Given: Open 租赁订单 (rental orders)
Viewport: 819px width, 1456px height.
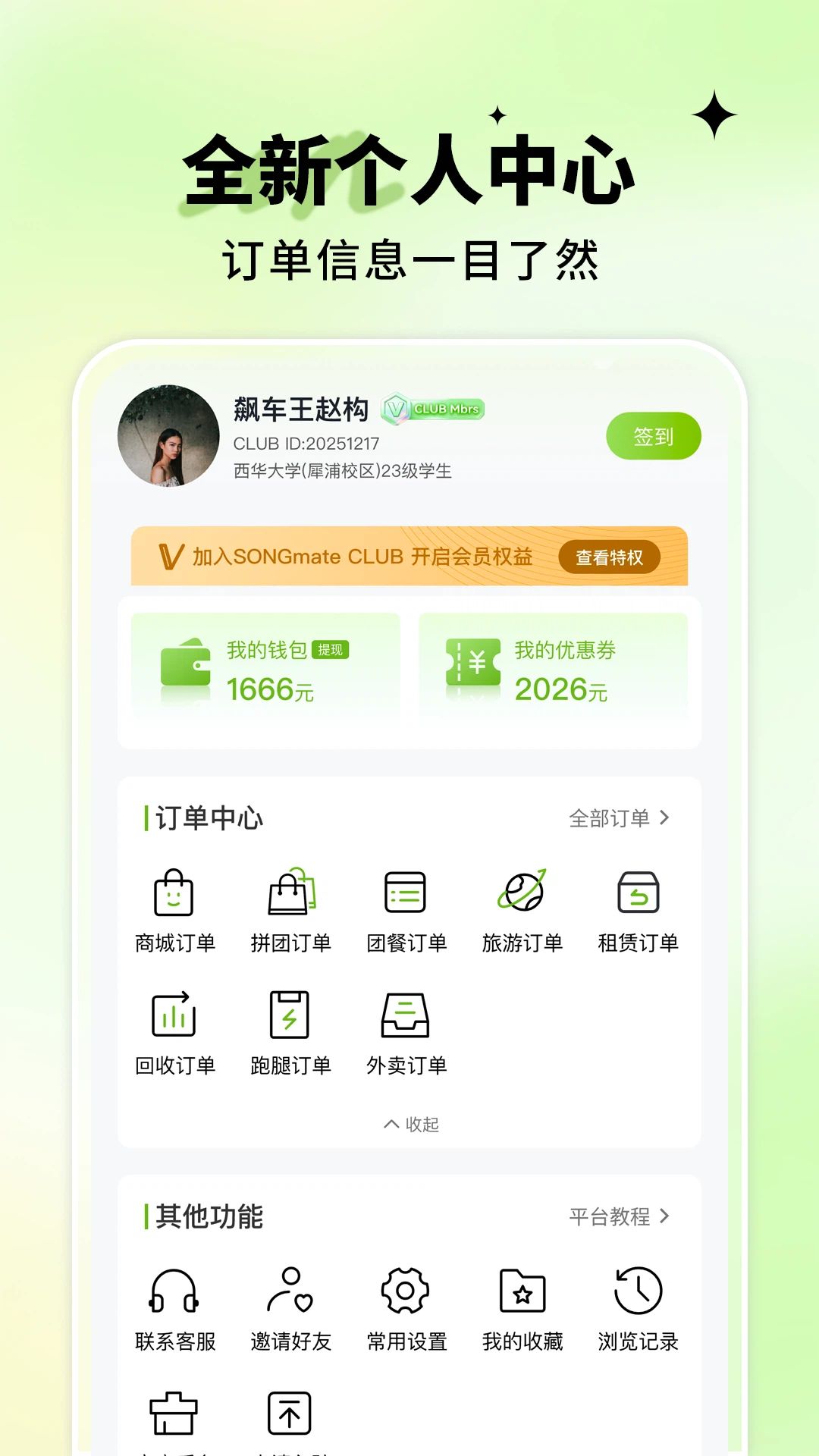Looking at the screenshot, I should tap(639, 908).
